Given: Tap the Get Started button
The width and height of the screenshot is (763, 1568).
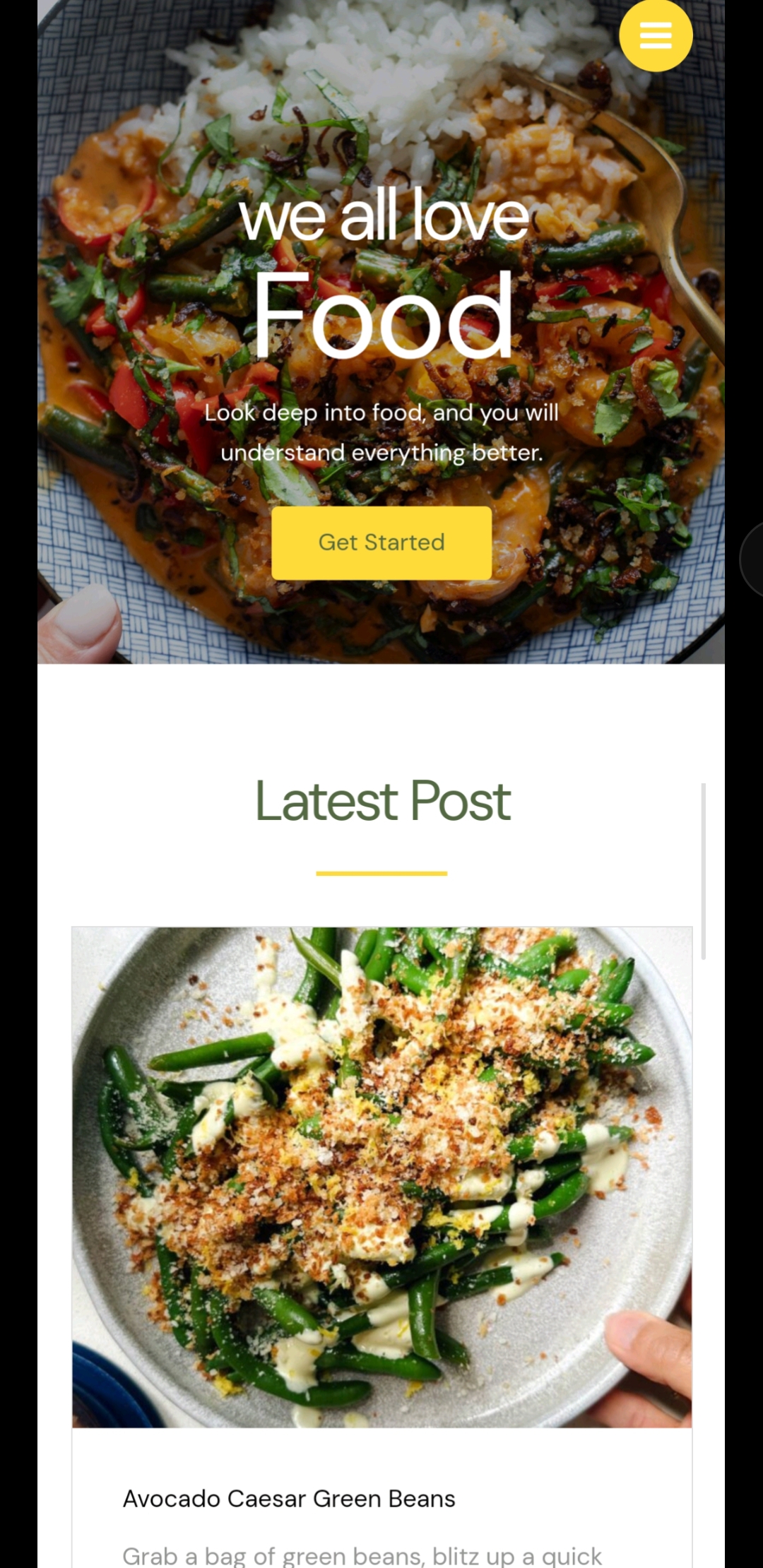Looking at the screenshot, I should tap(381, 542).
